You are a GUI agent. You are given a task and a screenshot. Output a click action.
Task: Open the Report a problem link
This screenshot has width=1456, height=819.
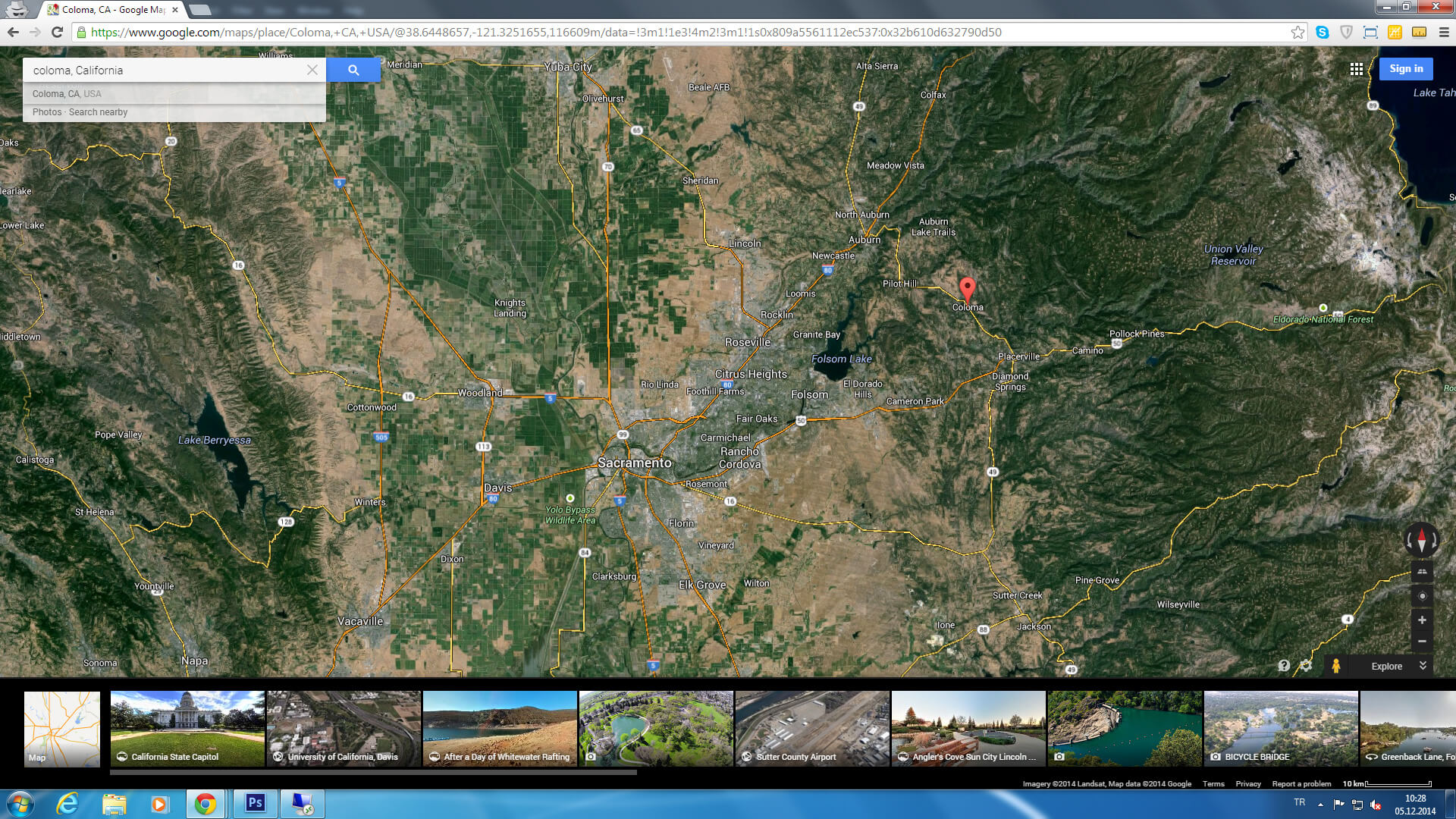pos(1301,784)
